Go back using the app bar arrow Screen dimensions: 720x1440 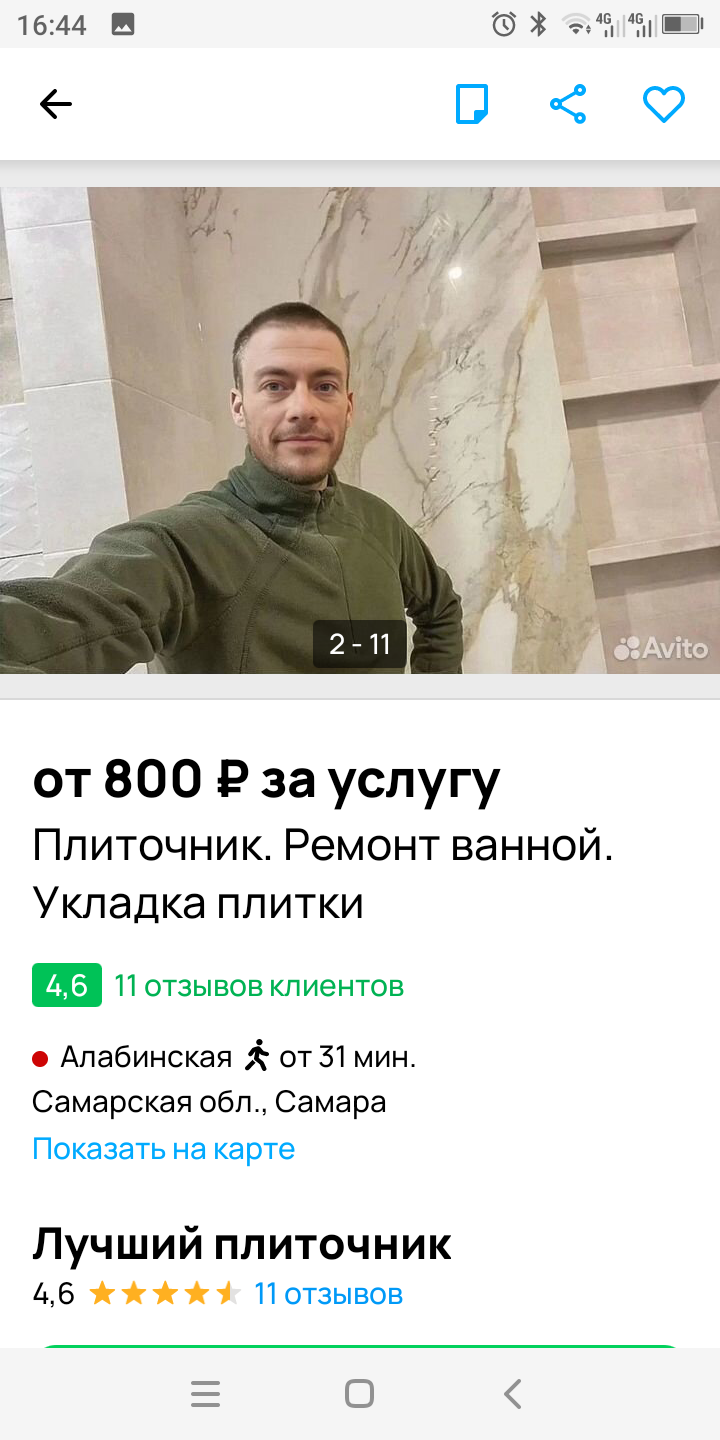(x=56, y=104)
